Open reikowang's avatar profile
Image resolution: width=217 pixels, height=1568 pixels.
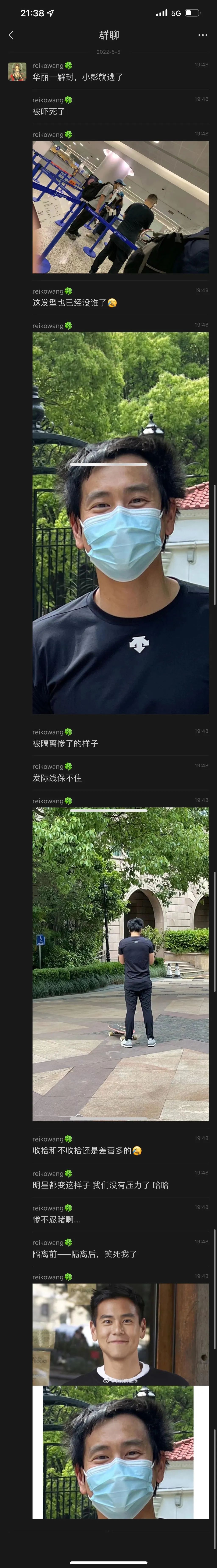[x=17, y=71]
